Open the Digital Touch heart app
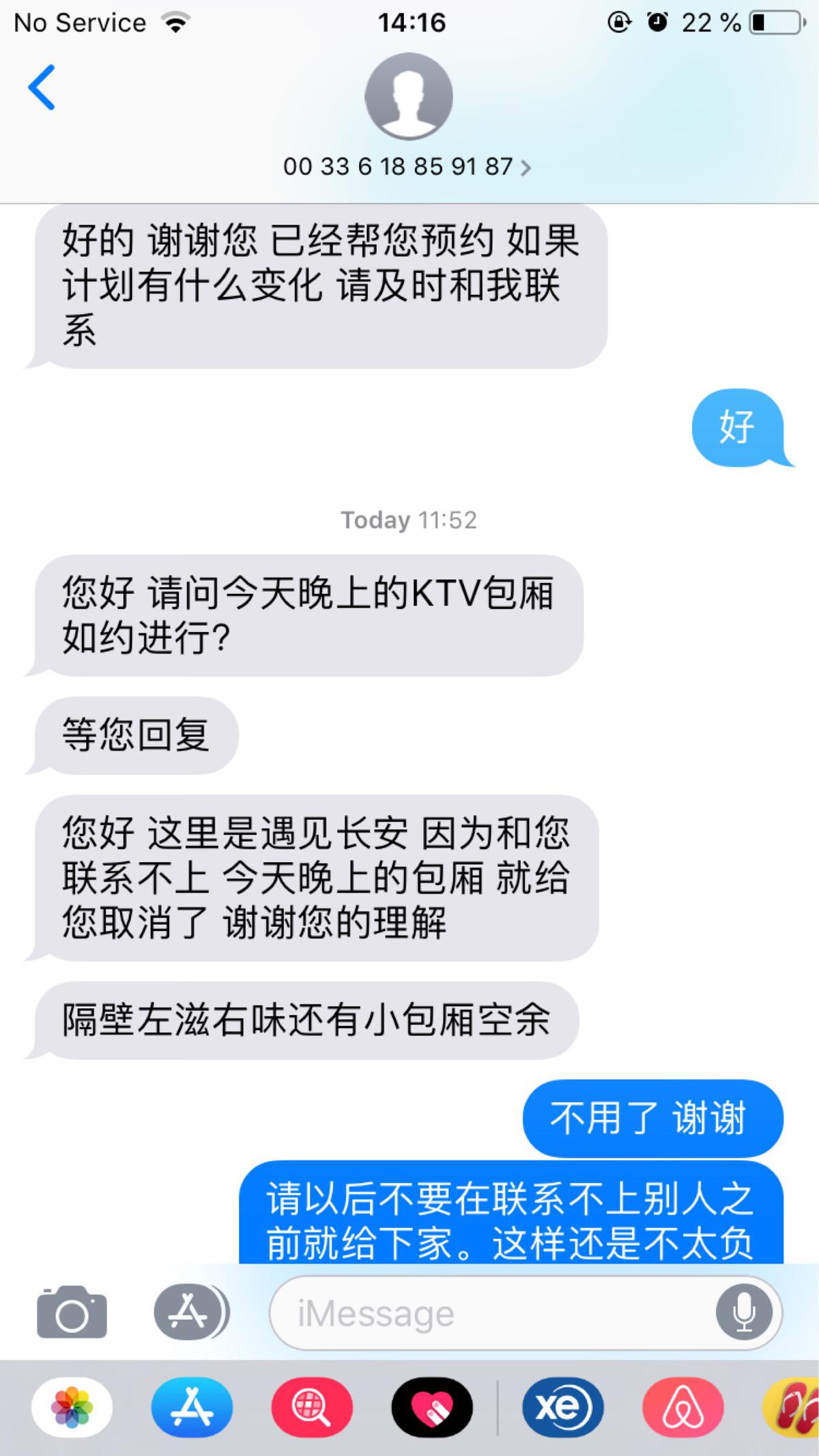Image resolution: width=819 pixels, height=1456 pixels. click(432, 1408)
